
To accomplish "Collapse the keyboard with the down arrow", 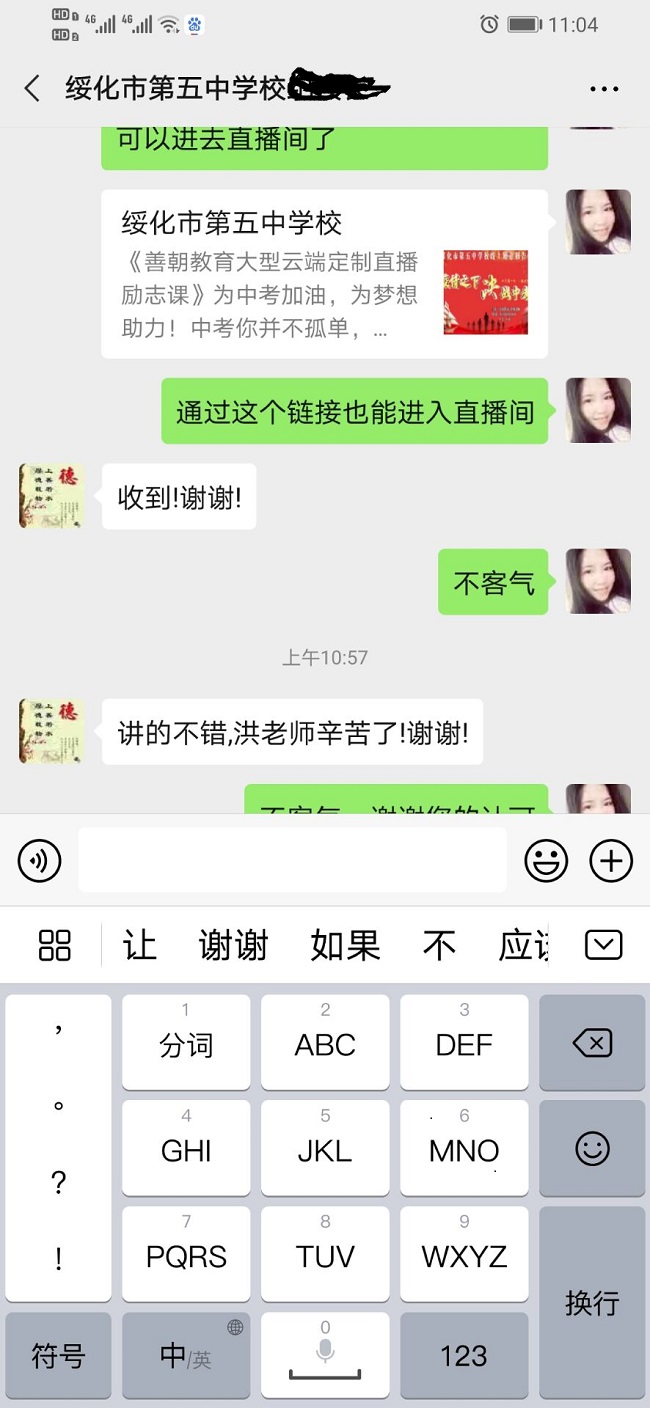I will (603, 945).
